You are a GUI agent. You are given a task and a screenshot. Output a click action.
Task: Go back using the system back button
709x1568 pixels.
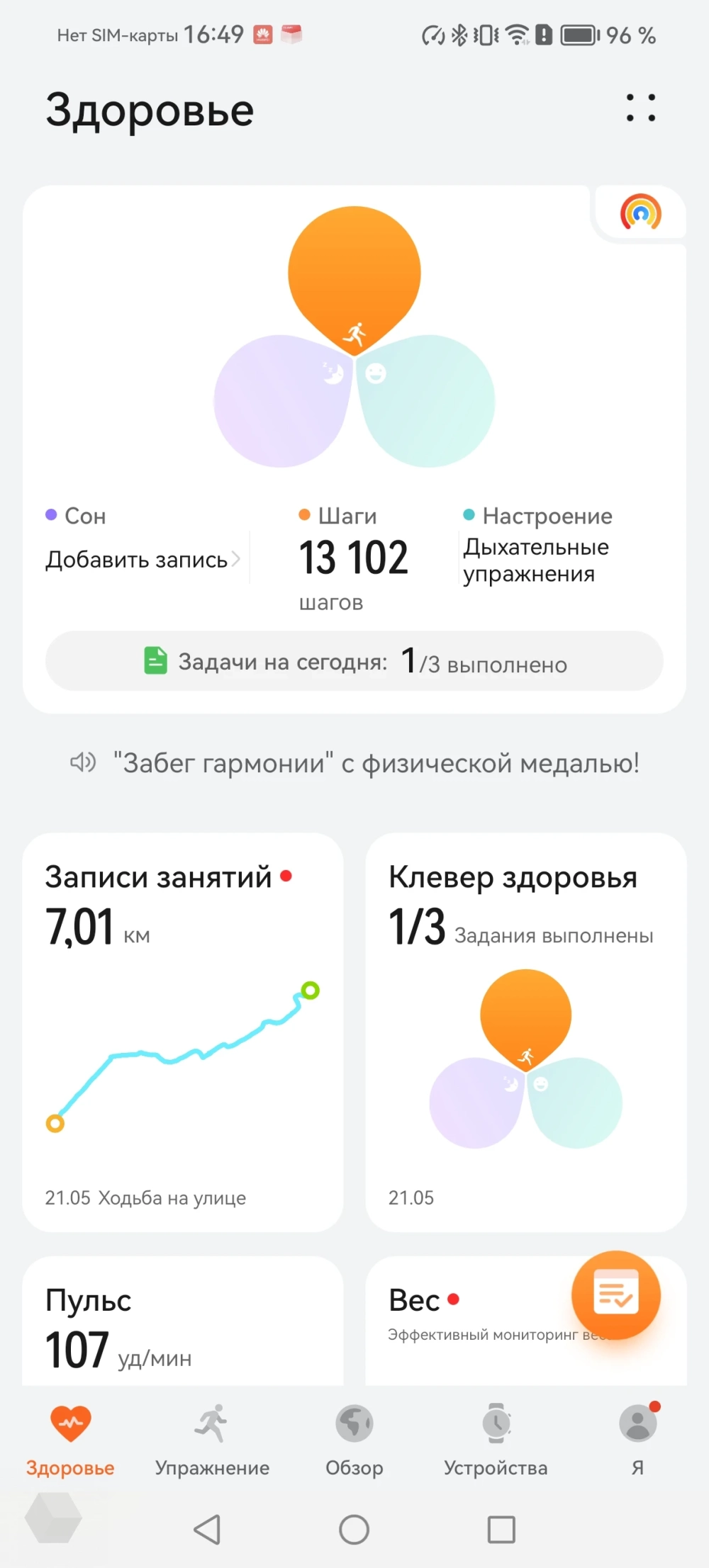pos(207,1530)
